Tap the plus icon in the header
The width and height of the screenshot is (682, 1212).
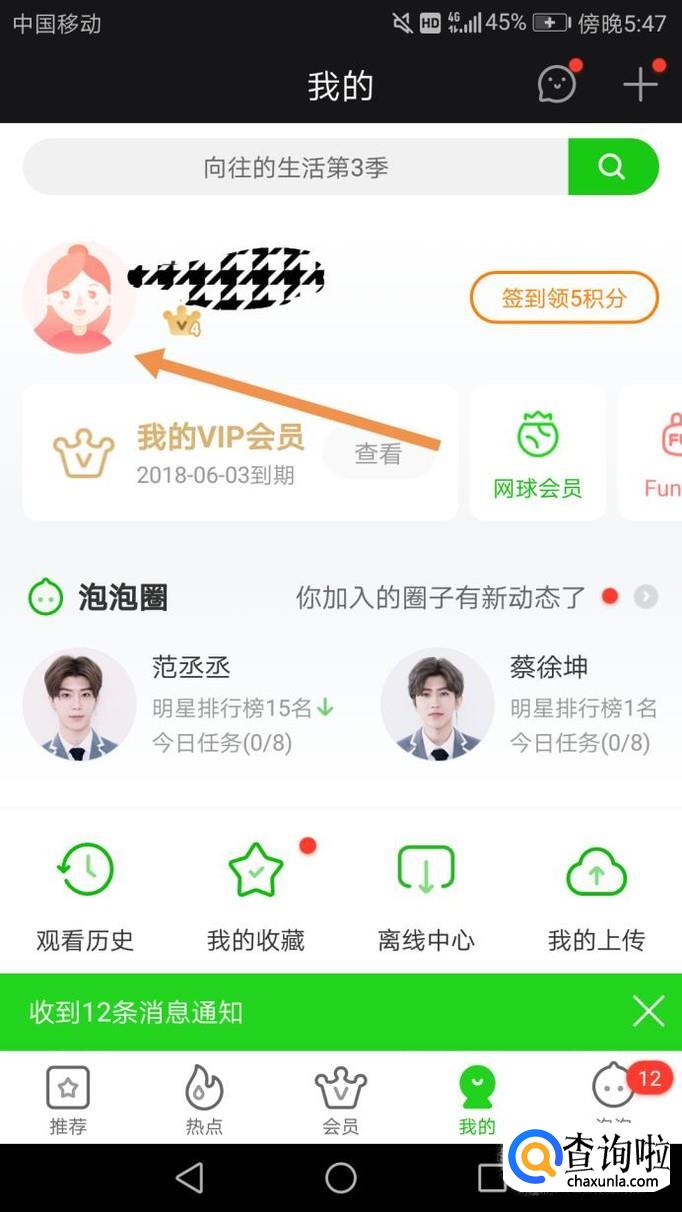click(x=641, y=84)
